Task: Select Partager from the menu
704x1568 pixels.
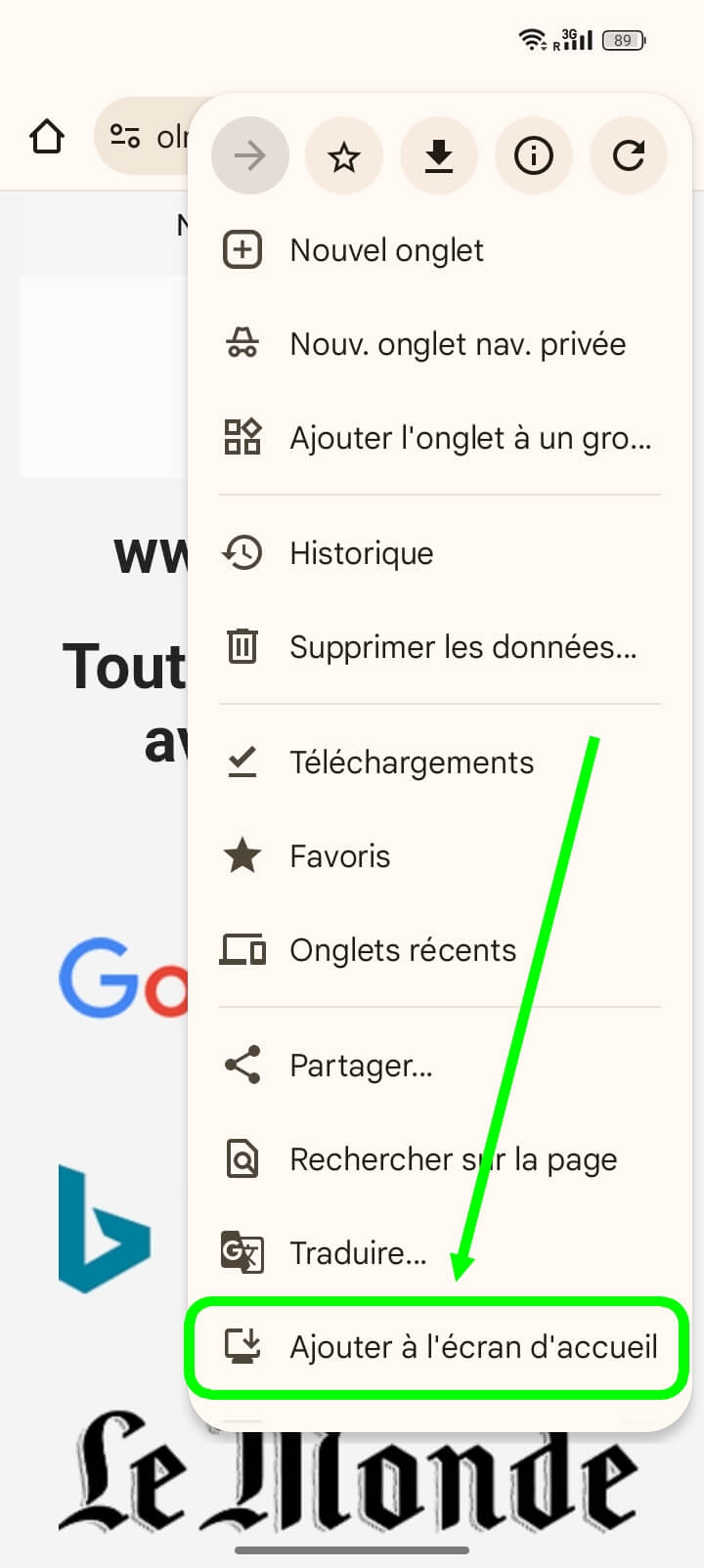Action: click(x=361, y=1066)
